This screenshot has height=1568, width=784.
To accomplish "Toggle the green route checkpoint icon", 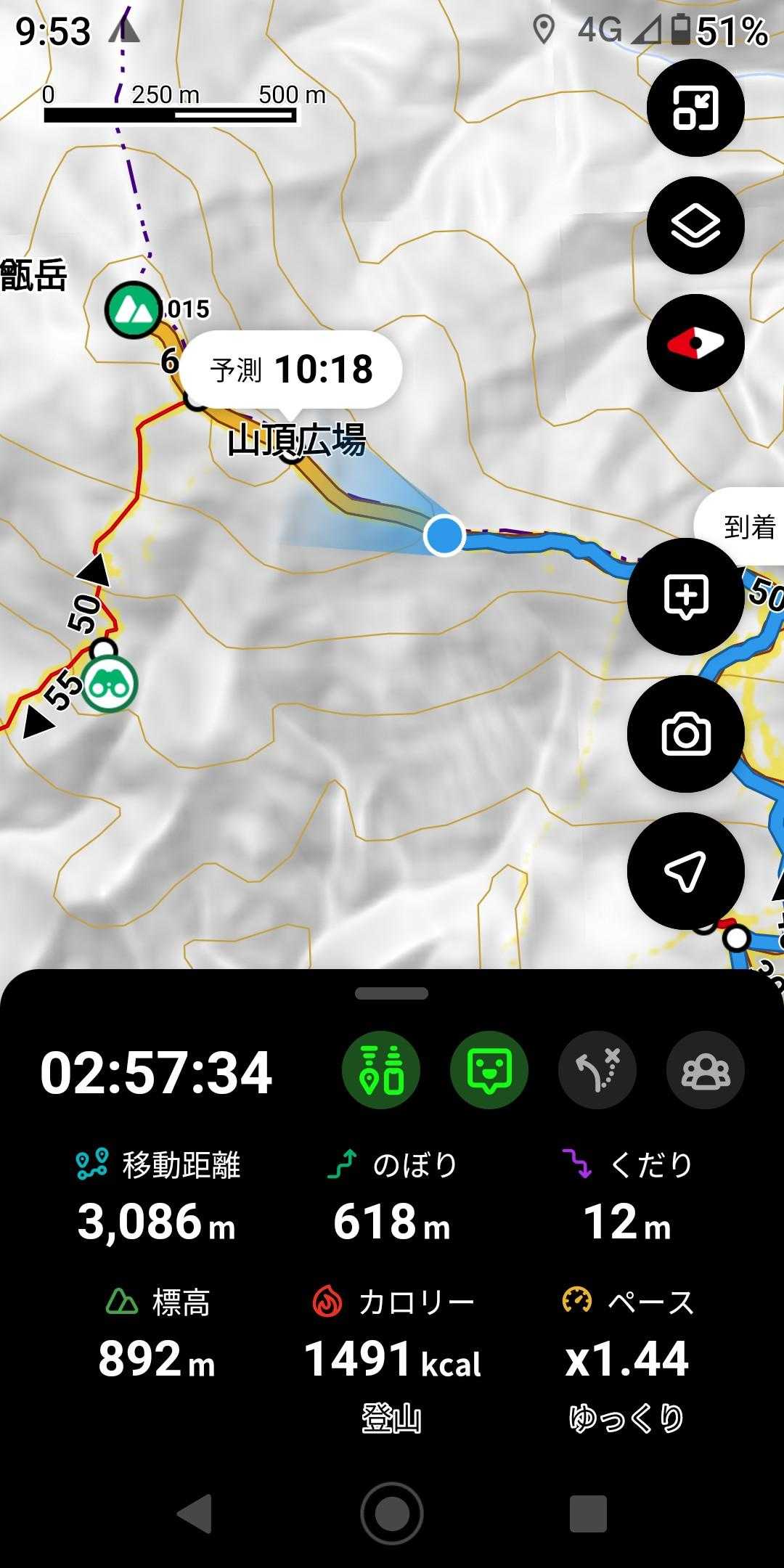I will click(381, 1070).
